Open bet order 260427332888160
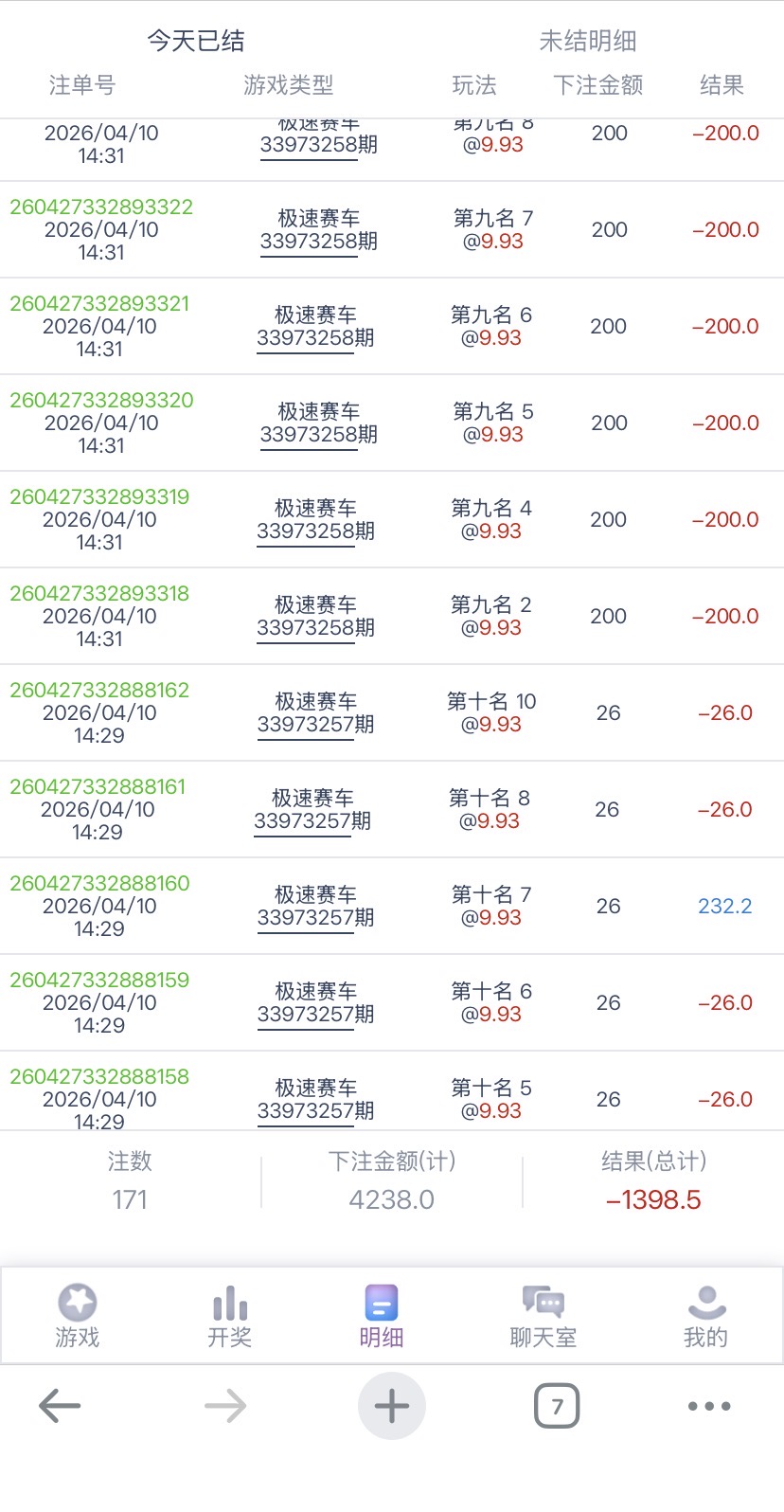 pos(99,884)
